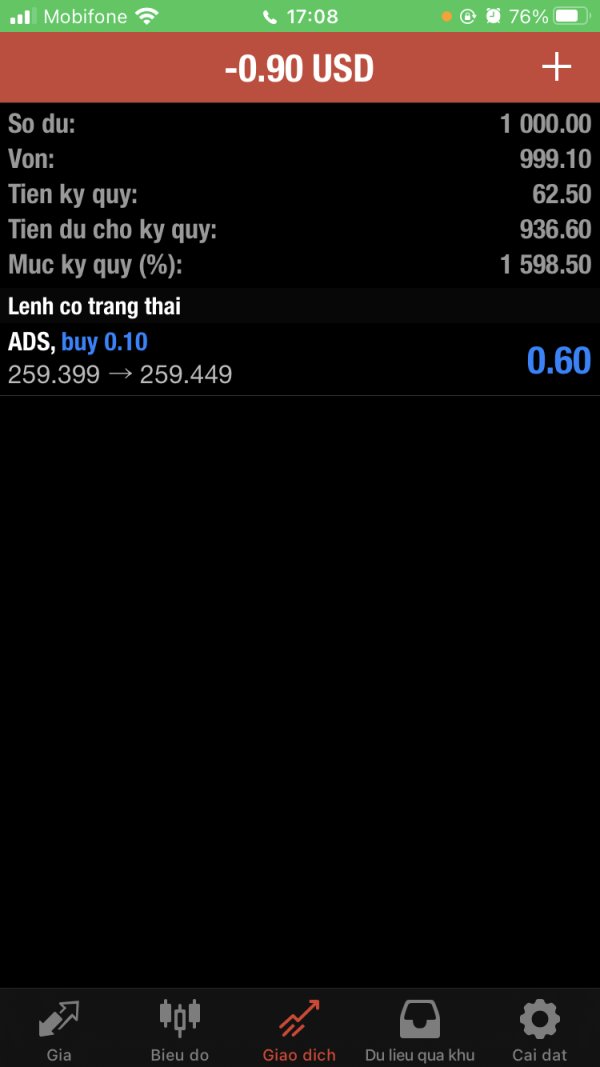This screenshot has height=1067, width=600.
Task: Switch to the Gia tab
Action: coord(59,1030)
